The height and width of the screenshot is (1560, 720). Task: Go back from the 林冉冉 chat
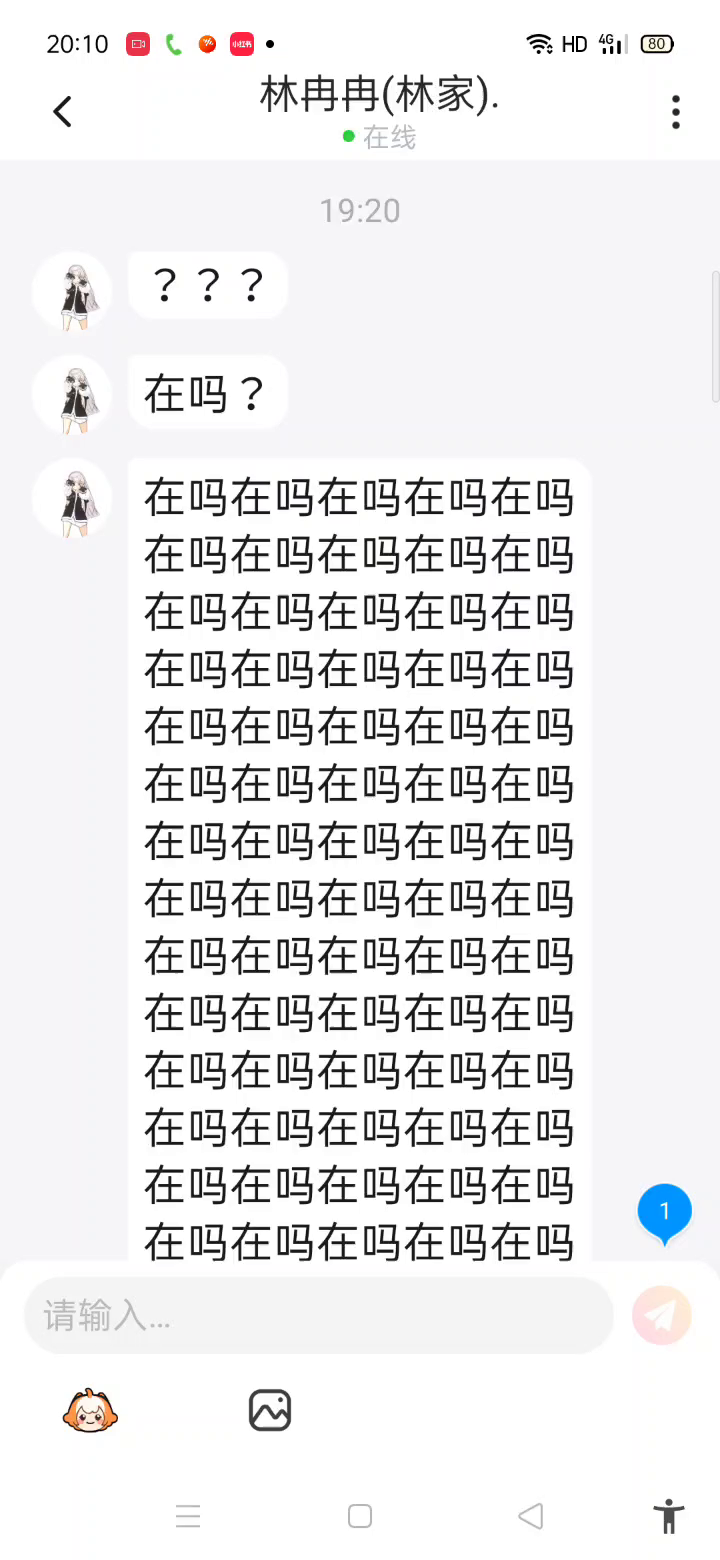pos(63,111)
